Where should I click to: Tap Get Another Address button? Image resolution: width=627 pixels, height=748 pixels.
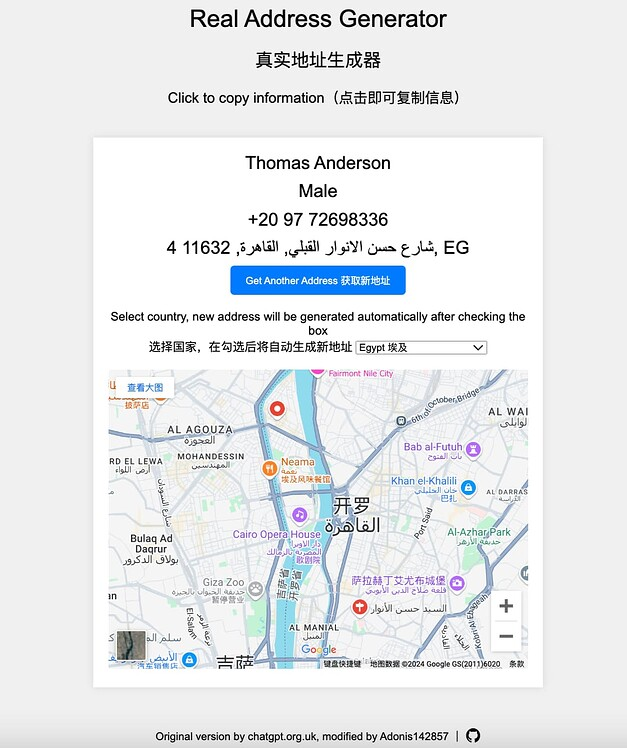point(317,281)
